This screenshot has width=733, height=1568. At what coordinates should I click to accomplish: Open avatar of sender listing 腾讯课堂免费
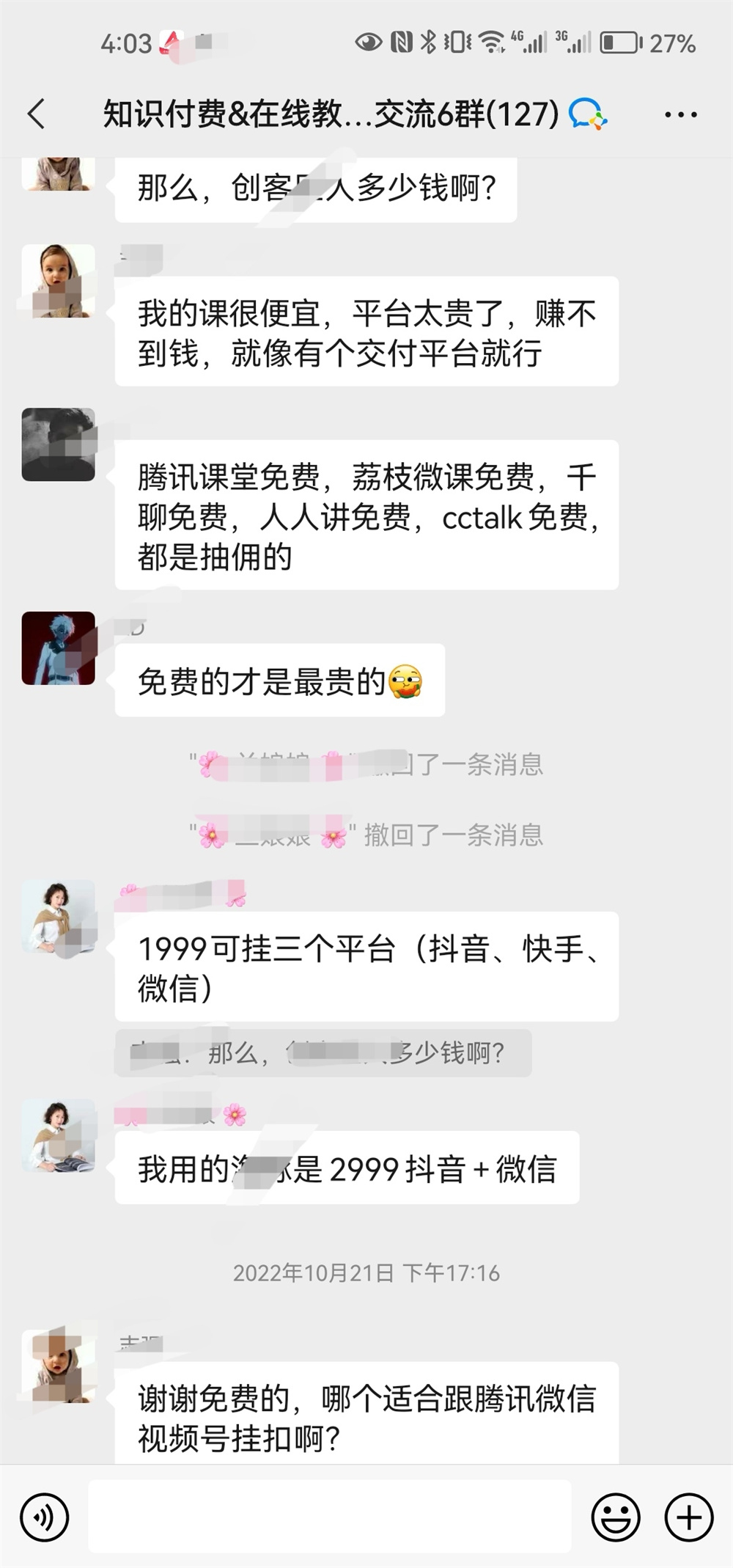[59, 444]
